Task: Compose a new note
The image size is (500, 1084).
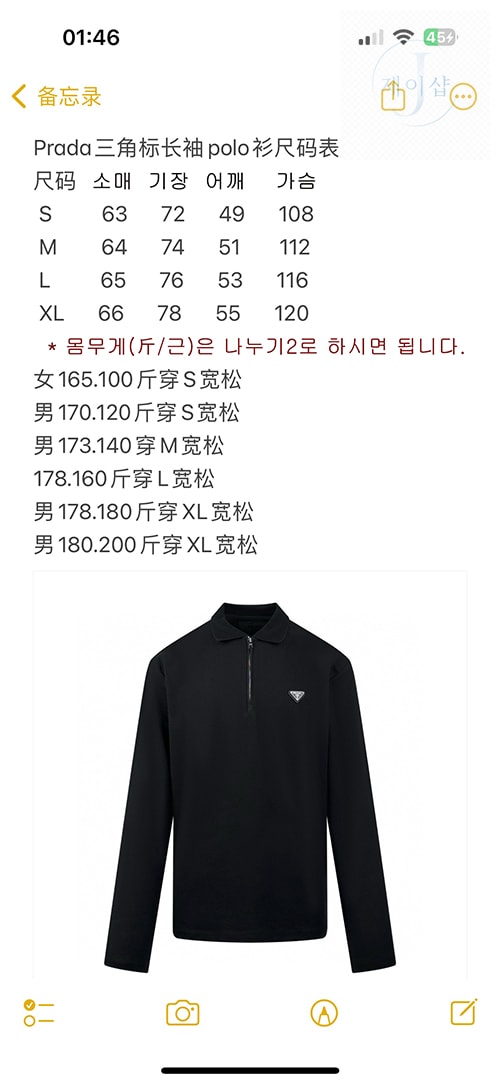Action: (x=463, y=1011)
